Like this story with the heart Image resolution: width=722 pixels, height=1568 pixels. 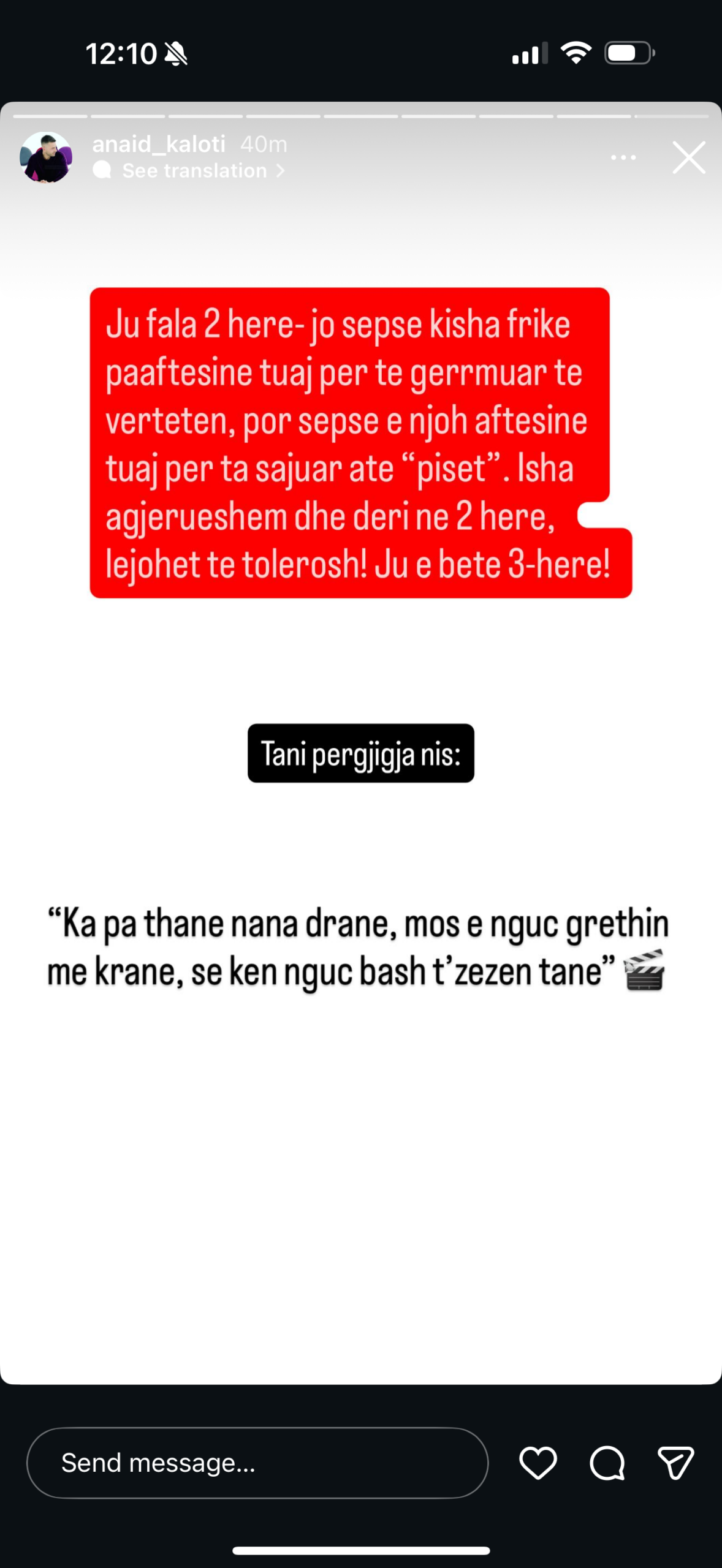coord(538,1463)
